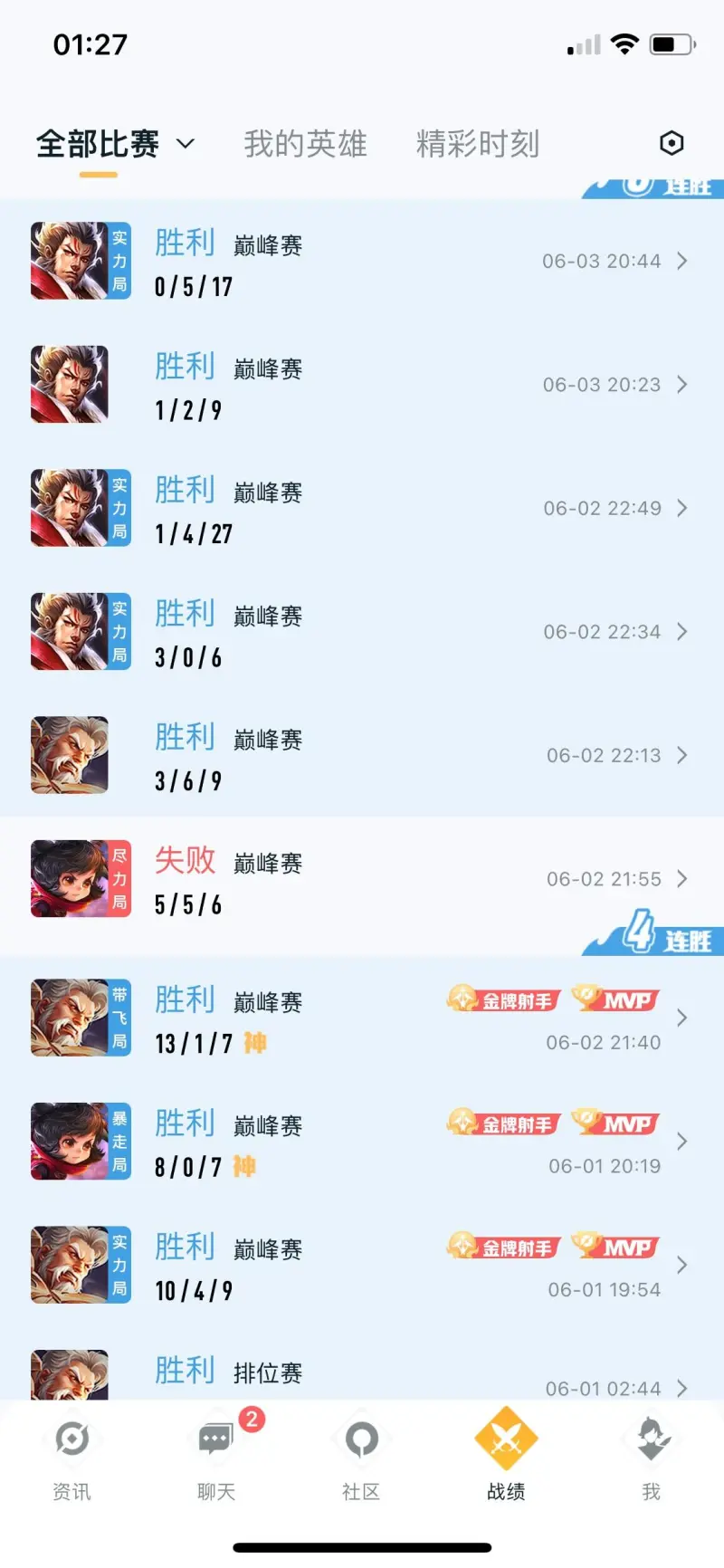This screenshot has height=1568, width=724.
Task: Expand the 全部比赛 match filter dropdown
Action: pyautogui.click(x=116, y=144)
